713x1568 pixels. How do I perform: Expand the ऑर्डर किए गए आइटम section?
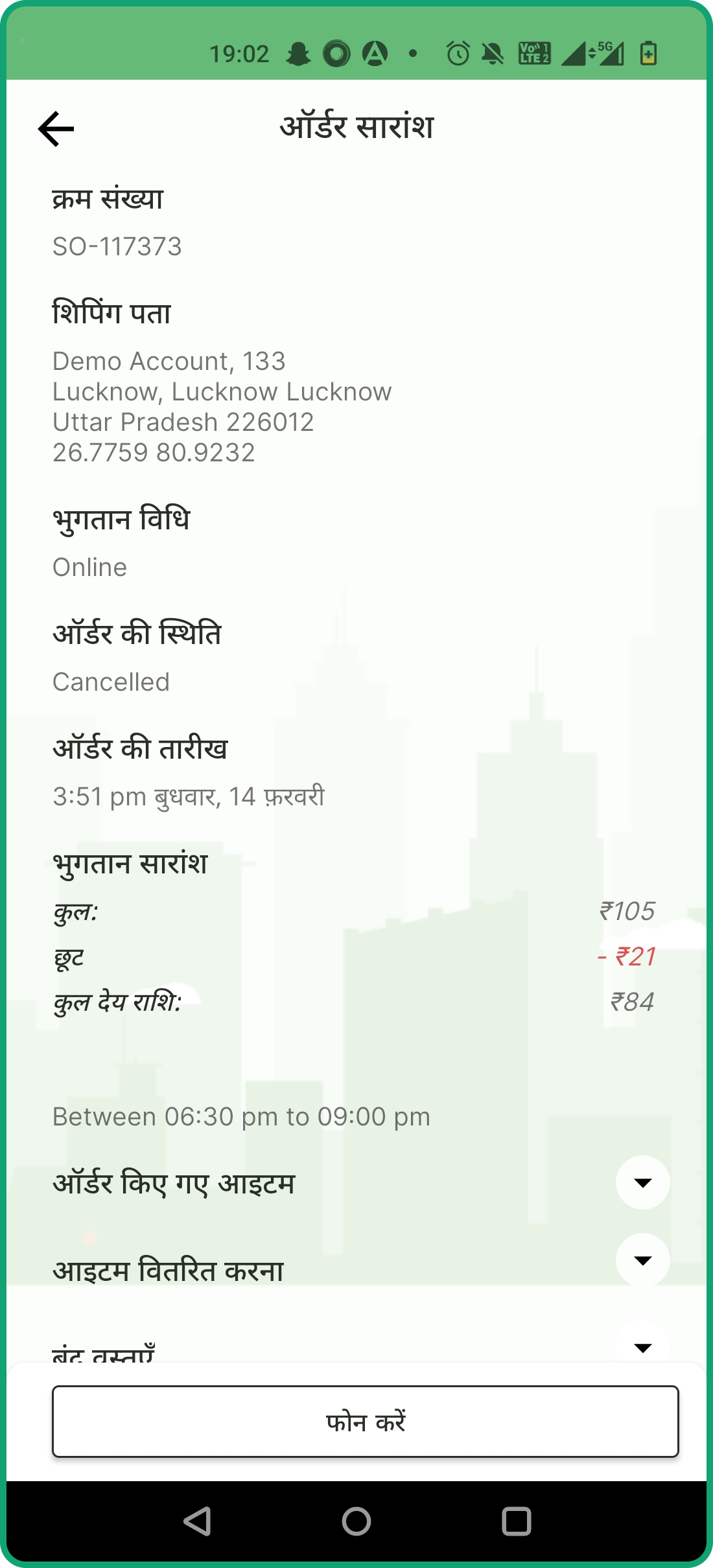coord(642,1182)
